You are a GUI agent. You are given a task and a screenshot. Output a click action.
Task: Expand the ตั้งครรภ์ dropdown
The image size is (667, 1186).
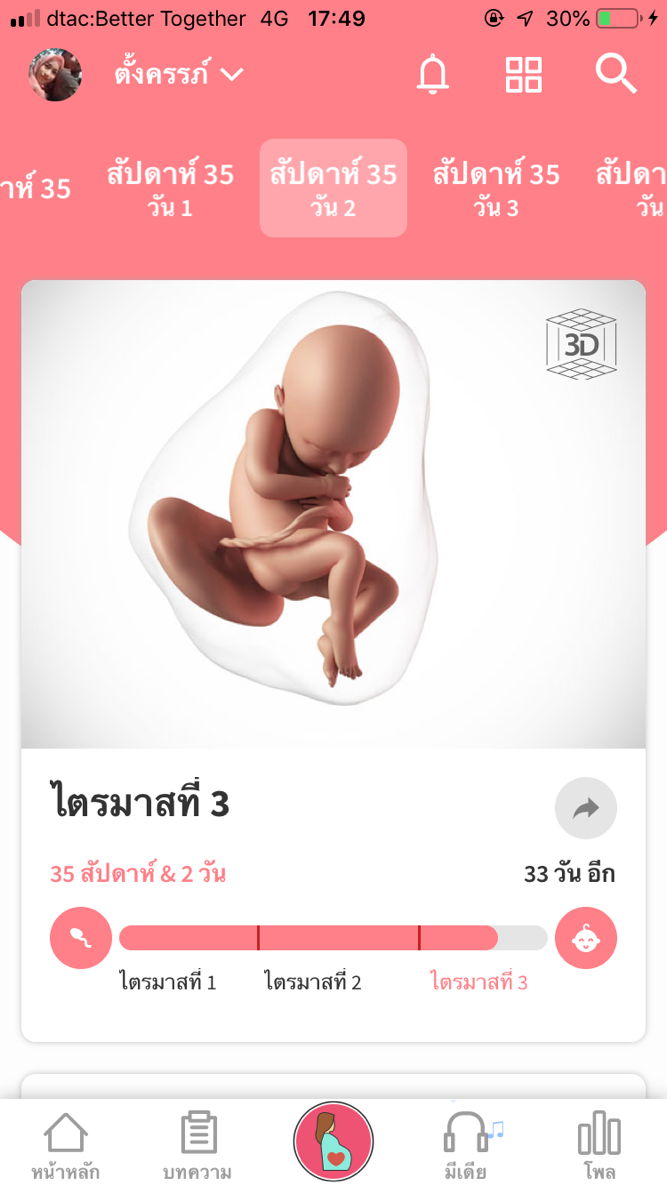(x=179, y=74)
